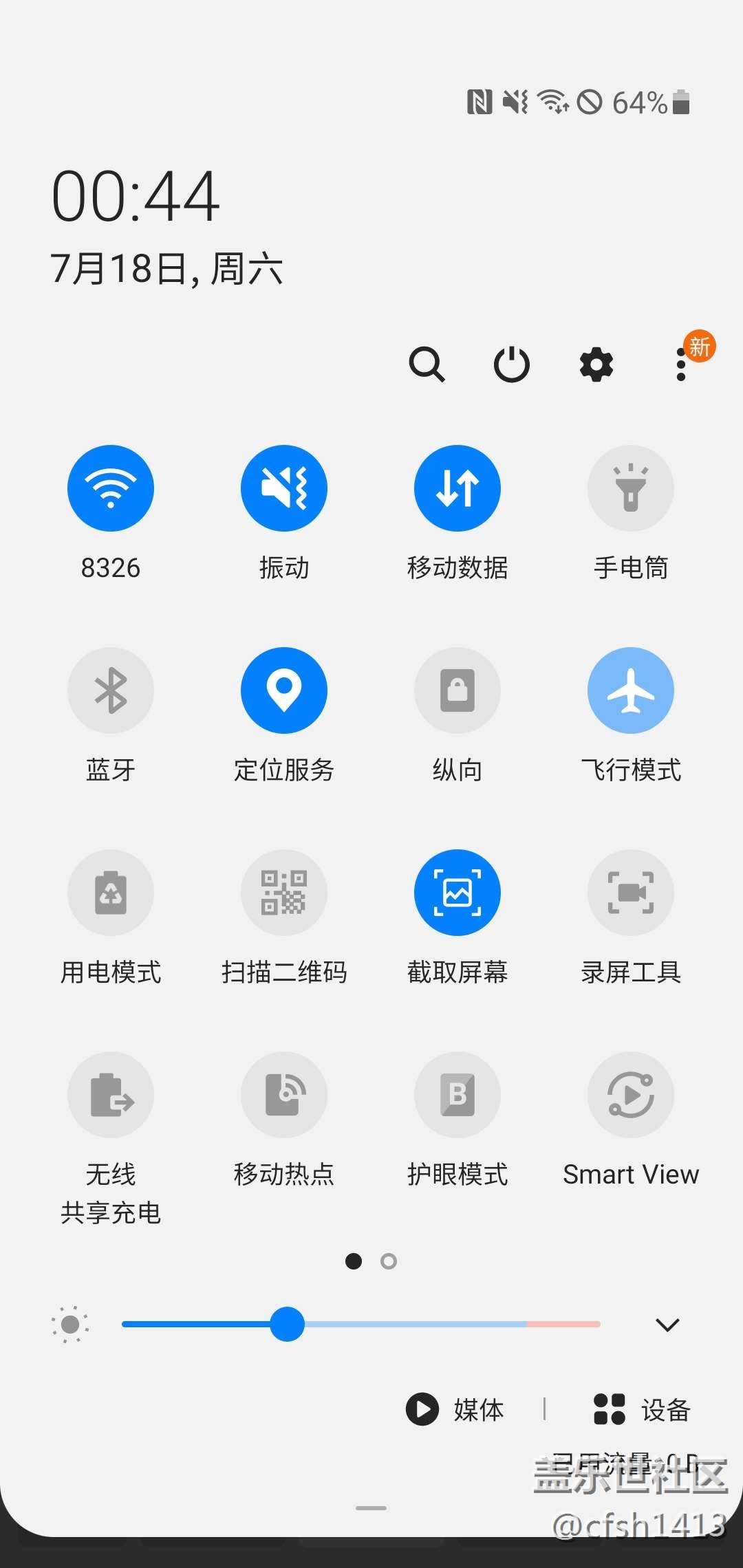Turn on 护眼模式 eye comfort

click(457, 1095)
